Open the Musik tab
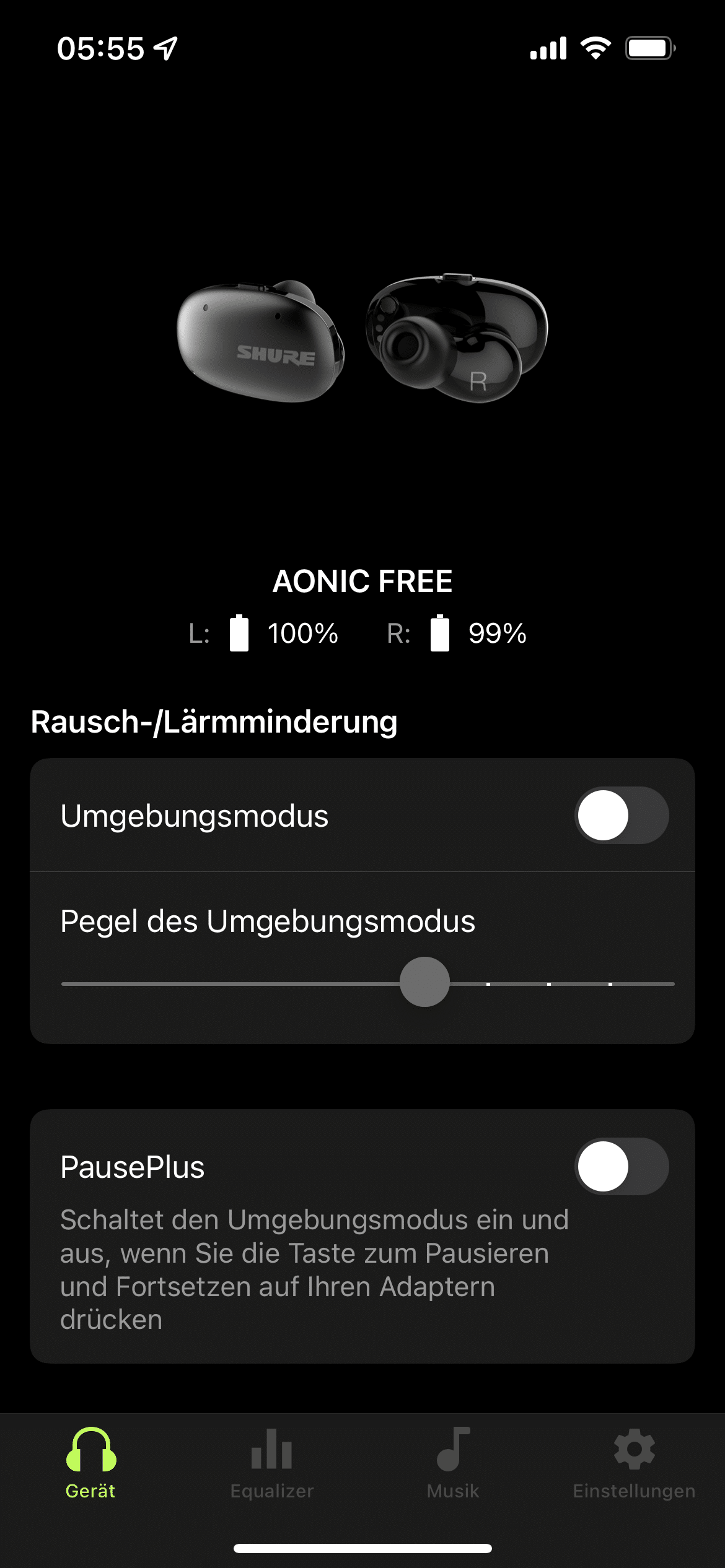Screen dimensions: 725x1568 click(x=453, y=1463)
